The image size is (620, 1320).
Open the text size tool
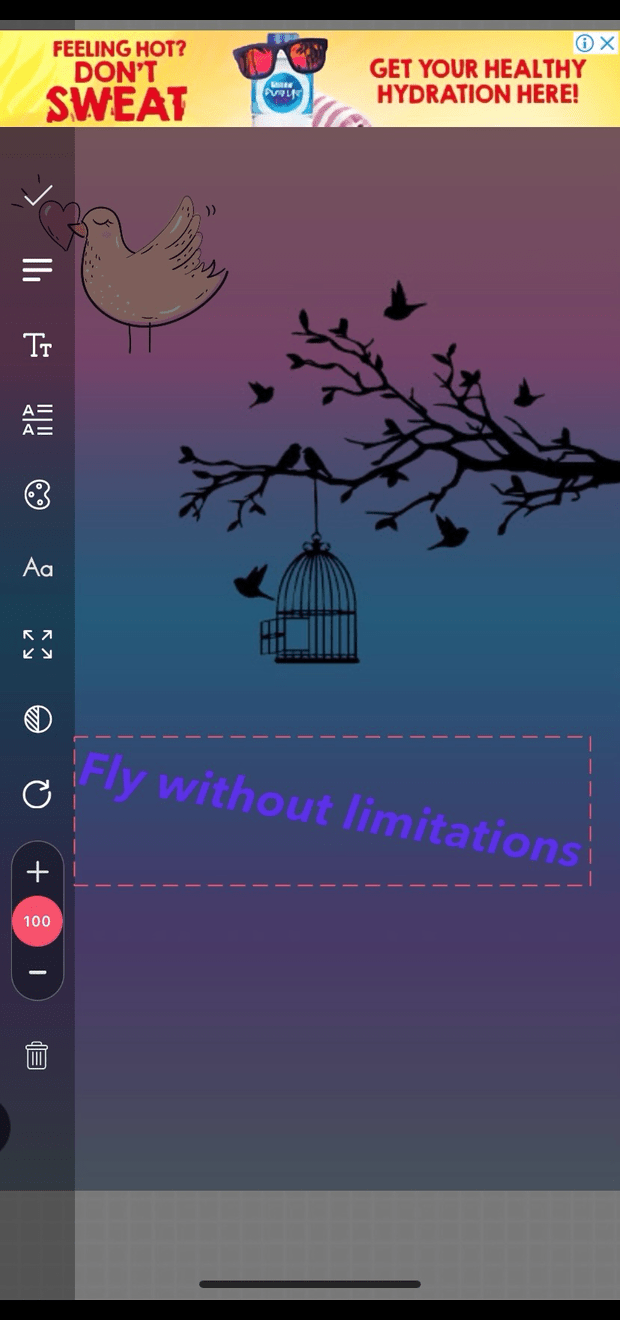[x=37, y=346]
